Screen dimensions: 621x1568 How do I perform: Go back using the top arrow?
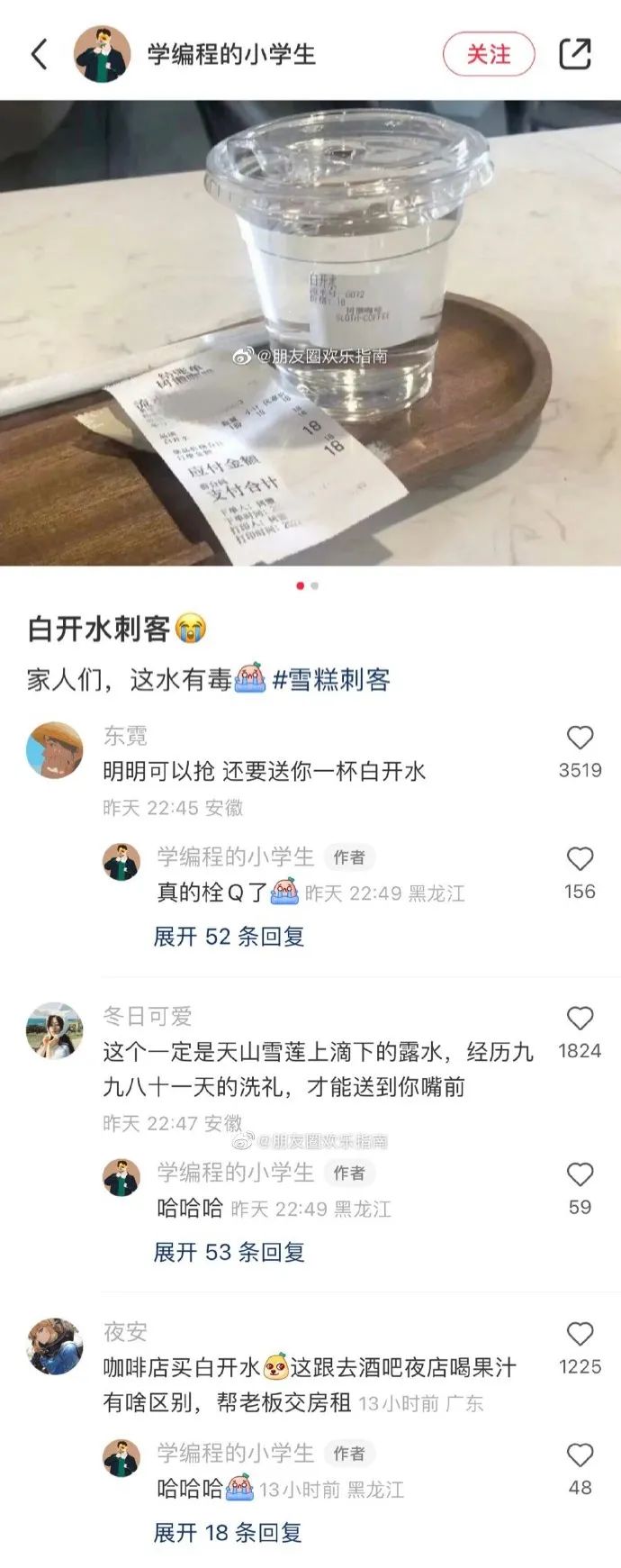pos(39,54)
